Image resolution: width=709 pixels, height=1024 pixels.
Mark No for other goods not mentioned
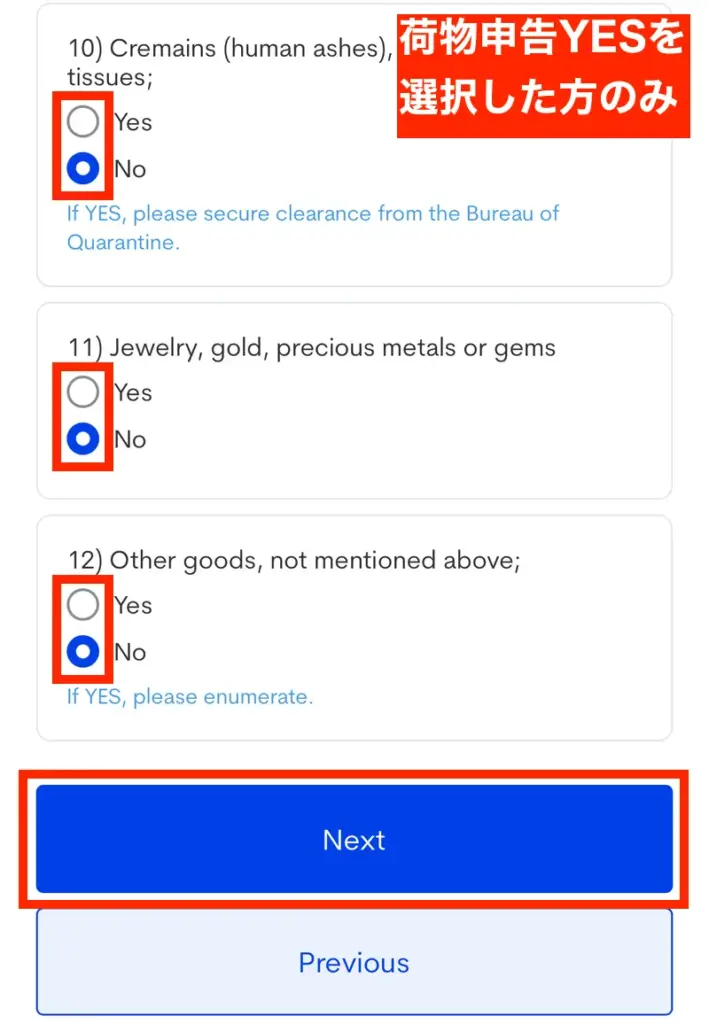pyautogui.click(x=83, y=652)
